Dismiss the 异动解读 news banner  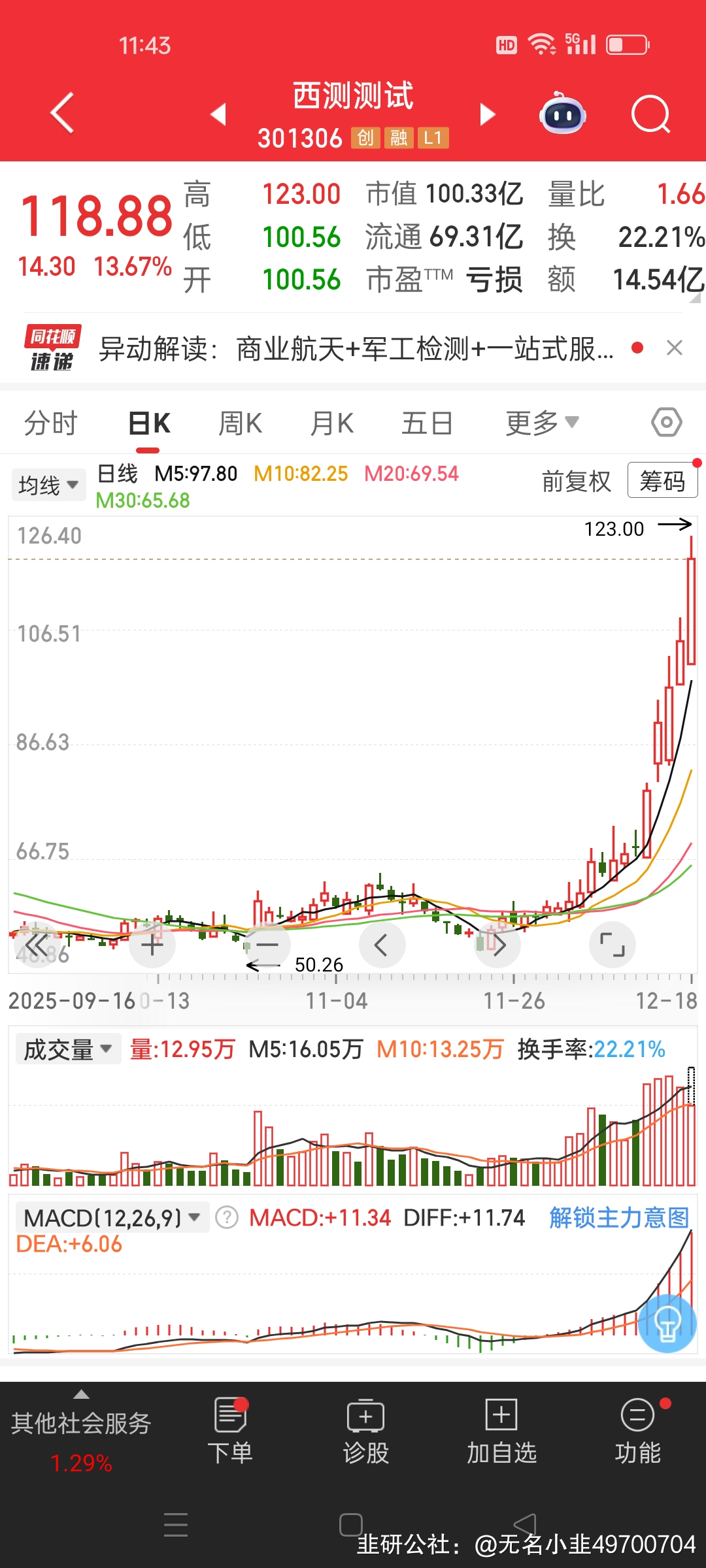(675, 348)
